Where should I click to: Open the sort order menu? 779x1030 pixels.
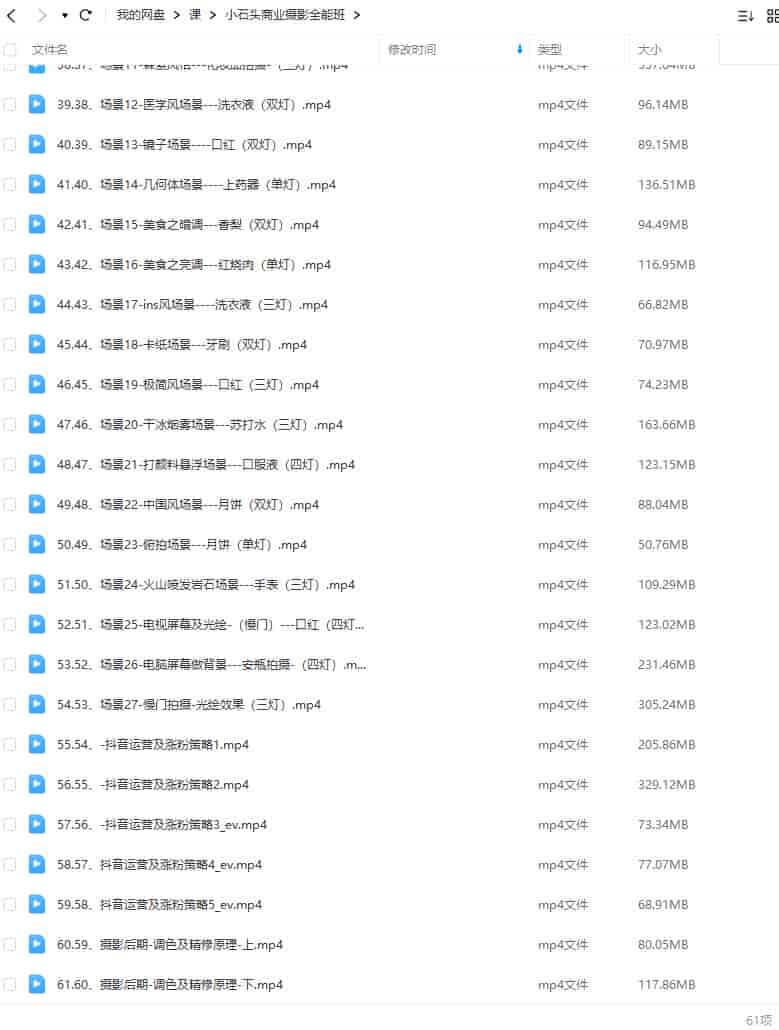tap(745, 15)
